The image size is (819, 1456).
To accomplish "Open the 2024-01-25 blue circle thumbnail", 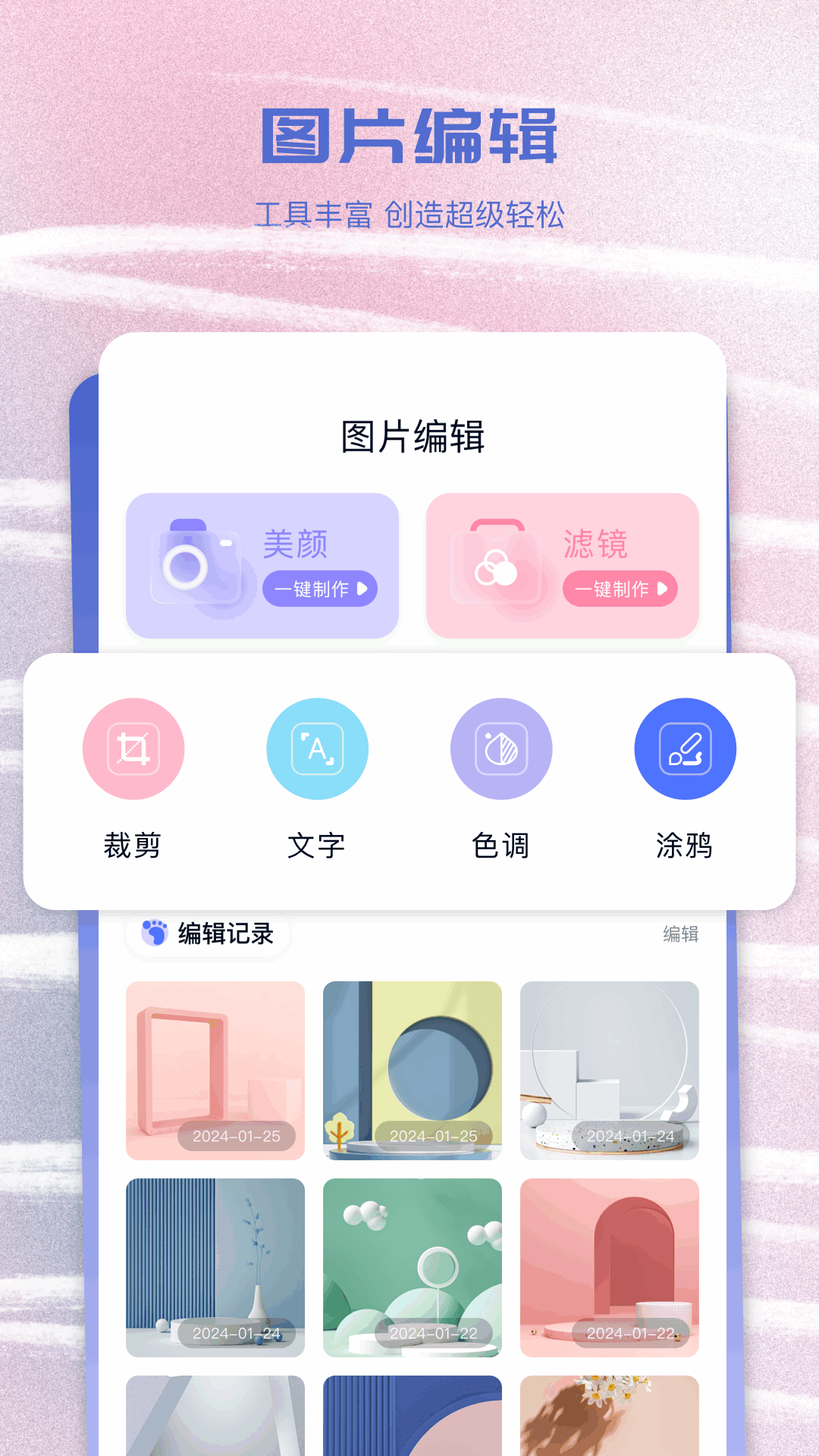I will coord(413,1072).
